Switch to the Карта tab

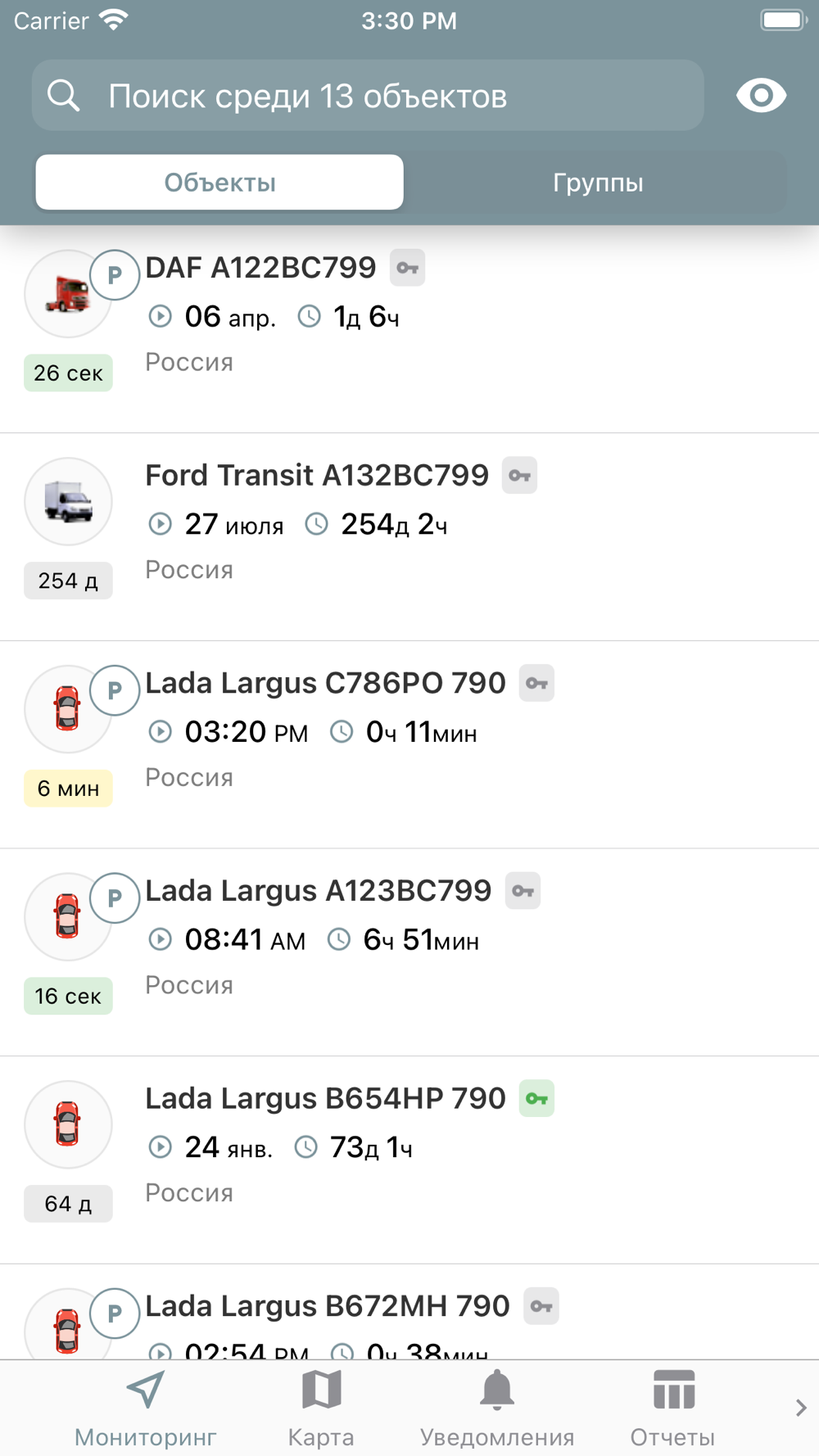pyautogui.click(x=321, y=1409)
